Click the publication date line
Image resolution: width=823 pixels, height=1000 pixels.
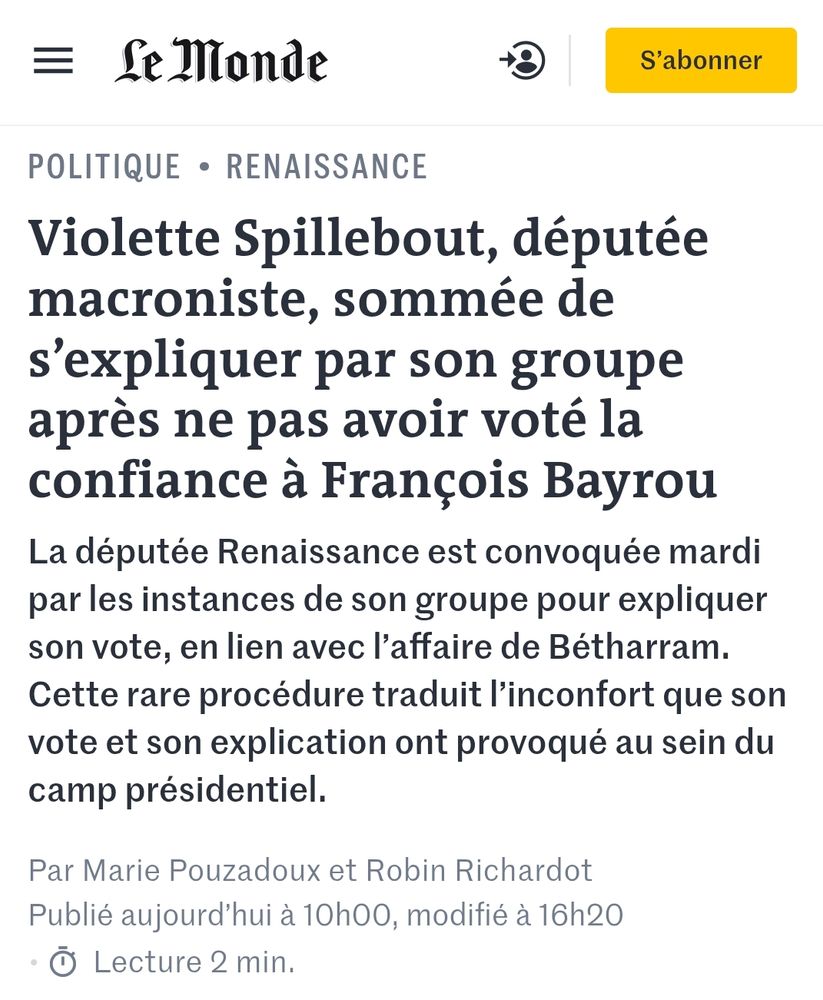coord(326,913)
